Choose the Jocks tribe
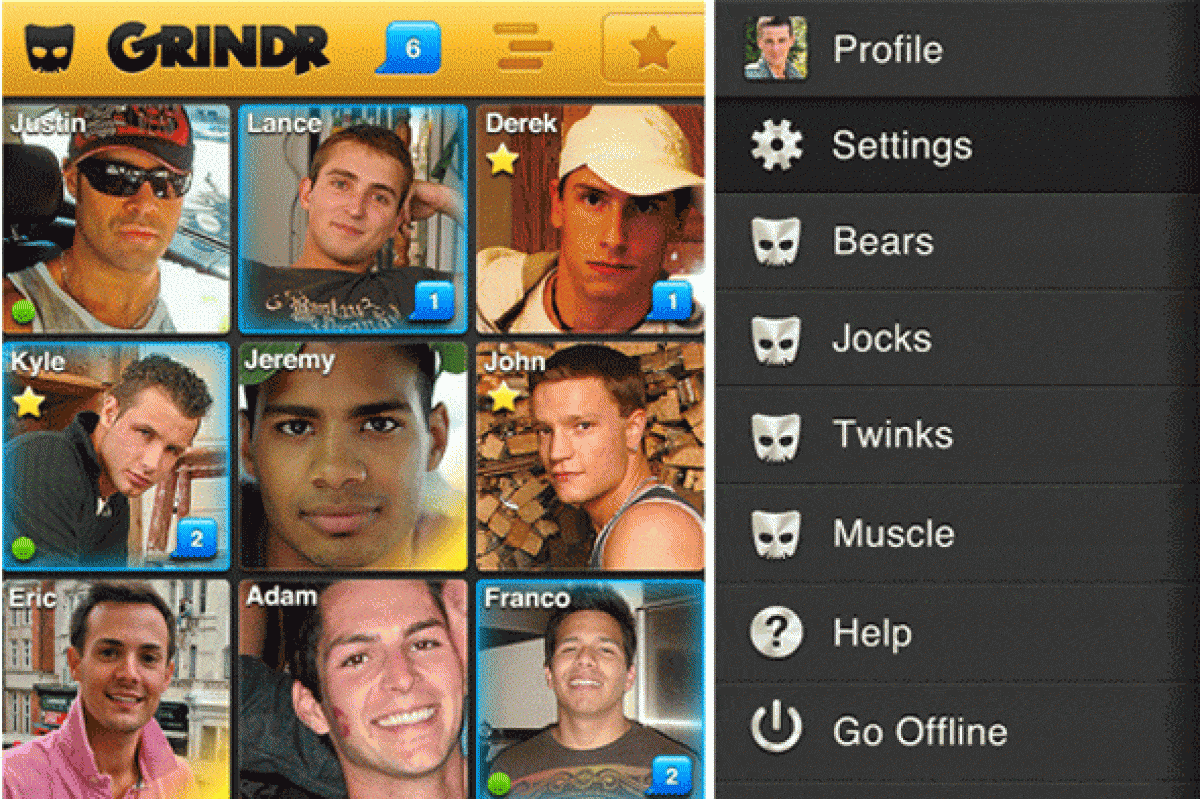 point(957,339)
